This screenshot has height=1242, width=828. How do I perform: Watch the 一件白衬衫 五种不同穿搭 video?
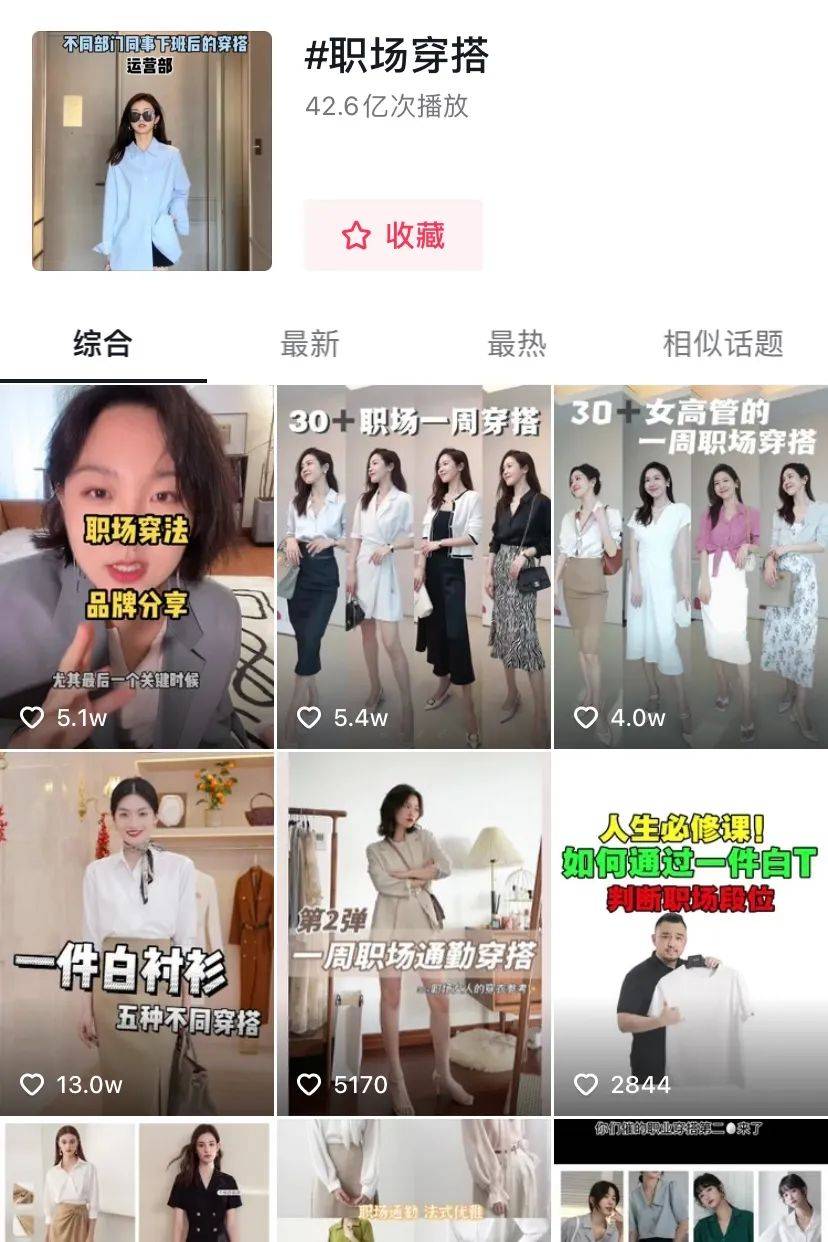(137, 934)
